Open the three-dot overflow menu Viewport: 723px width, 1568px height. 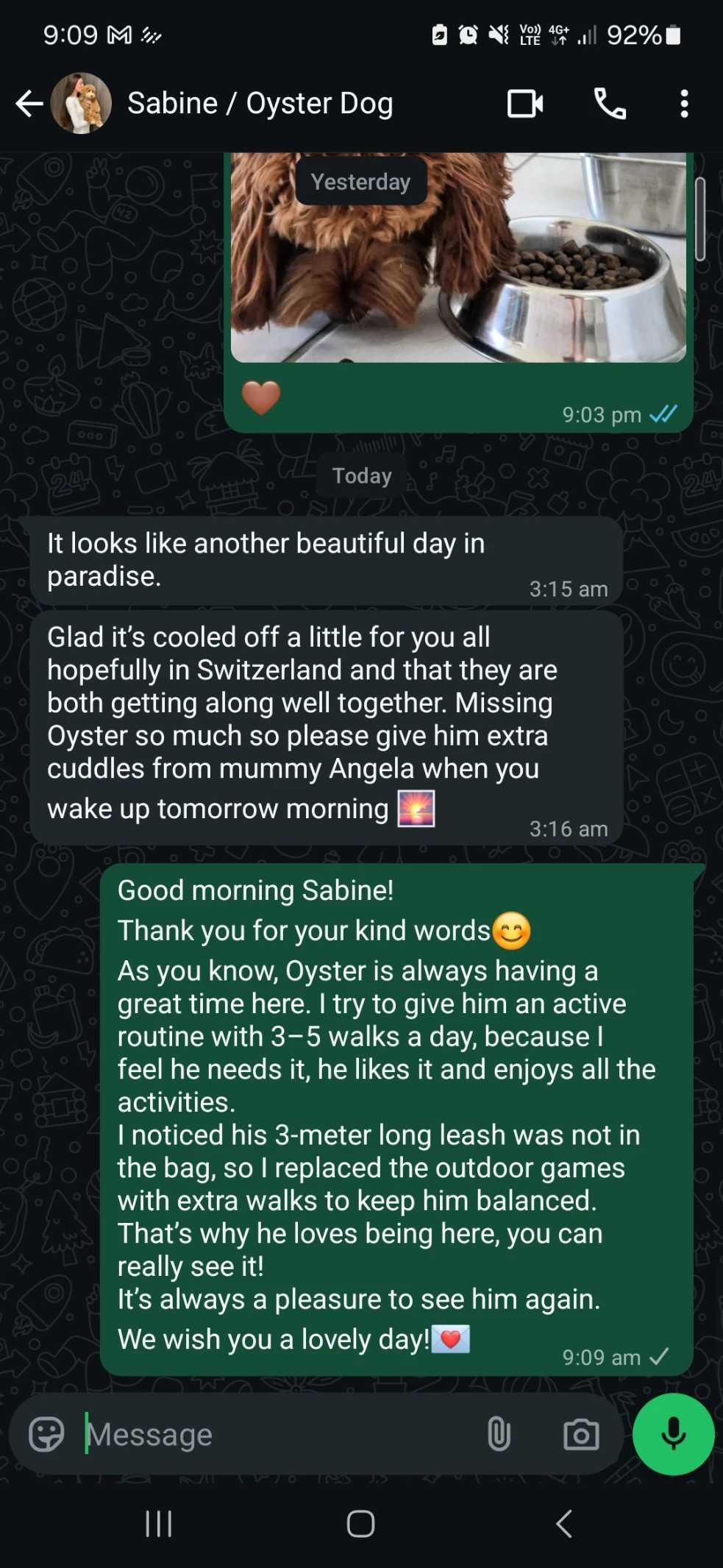click(684, 104)
